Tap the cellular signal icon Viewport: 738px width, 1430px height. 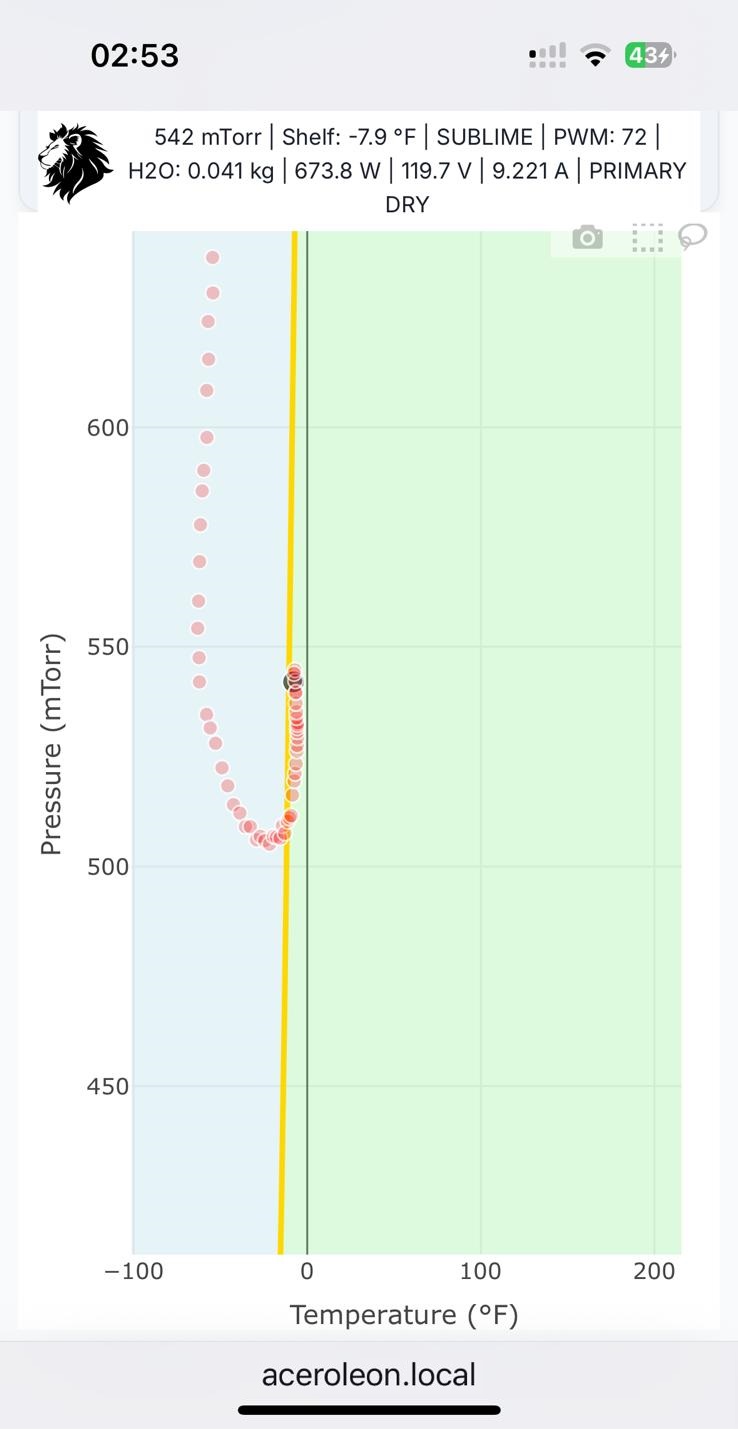pos(546,55)
